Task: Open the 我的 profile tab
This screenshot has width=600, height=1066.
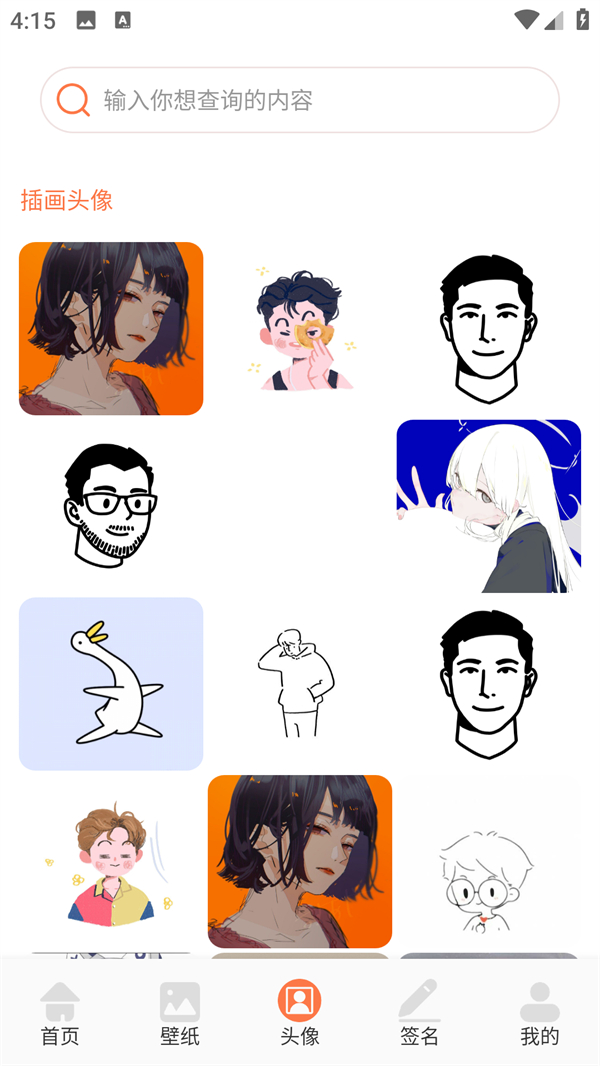Action: click(540, 1012)
